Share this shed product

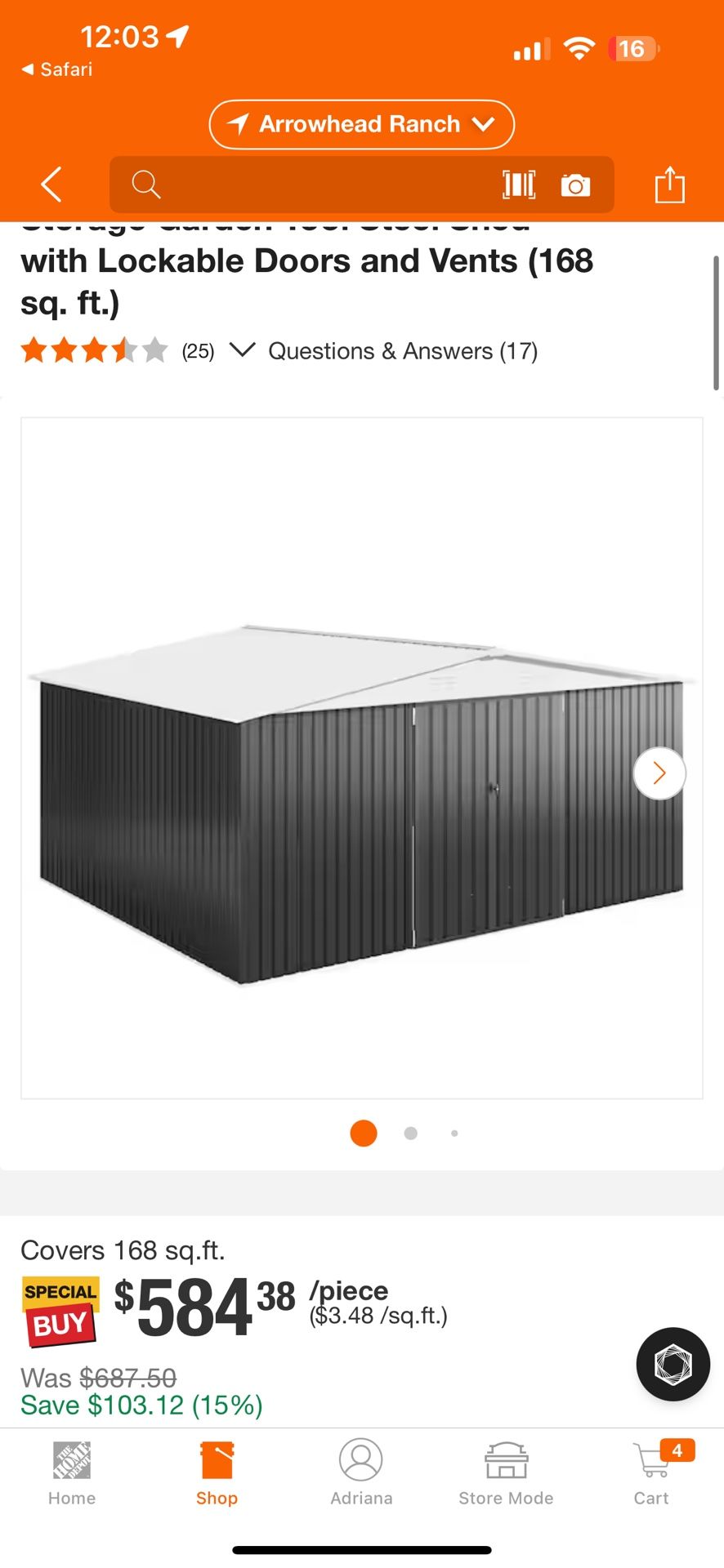coord(669,184)
